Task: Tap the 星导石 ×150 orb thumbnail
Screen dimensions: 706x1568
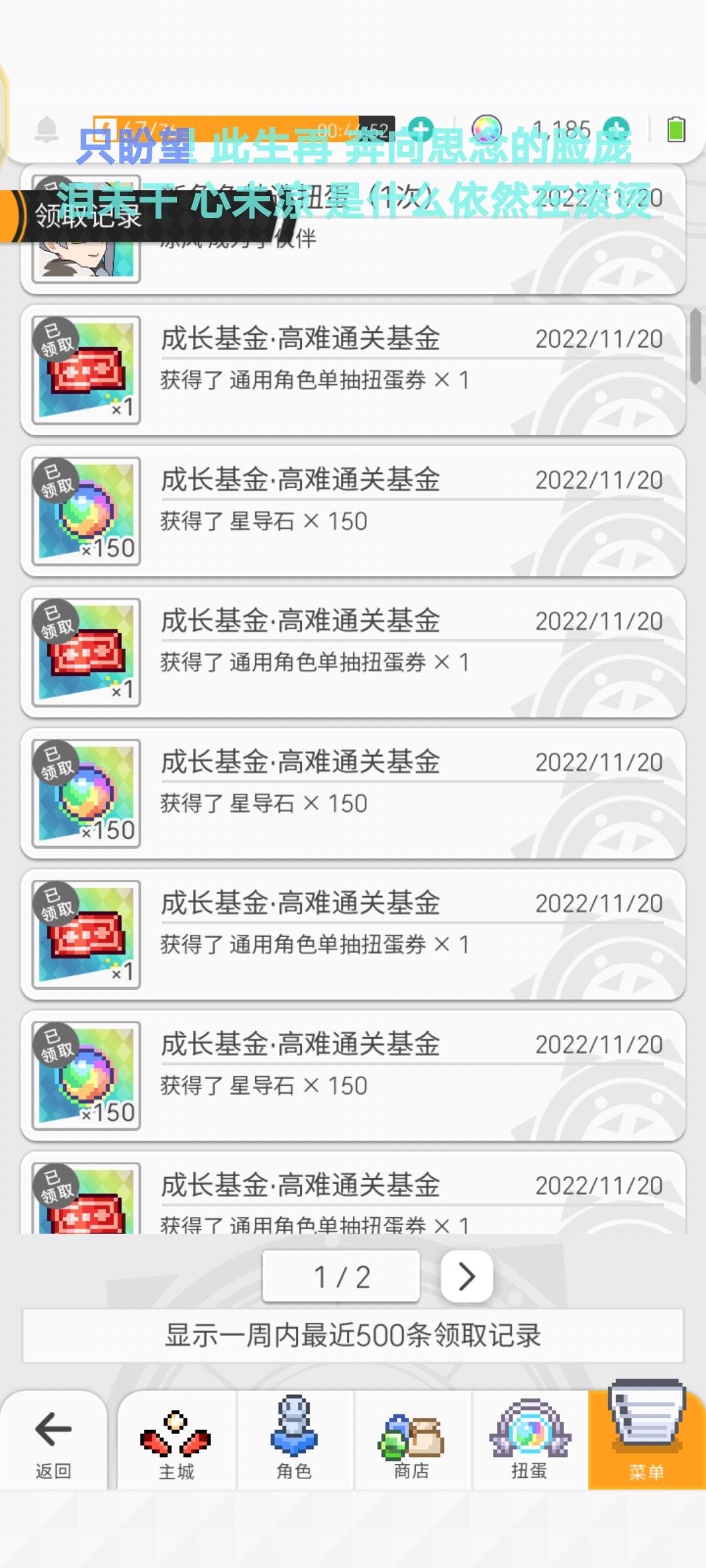Action: click(x=84, y=511)
